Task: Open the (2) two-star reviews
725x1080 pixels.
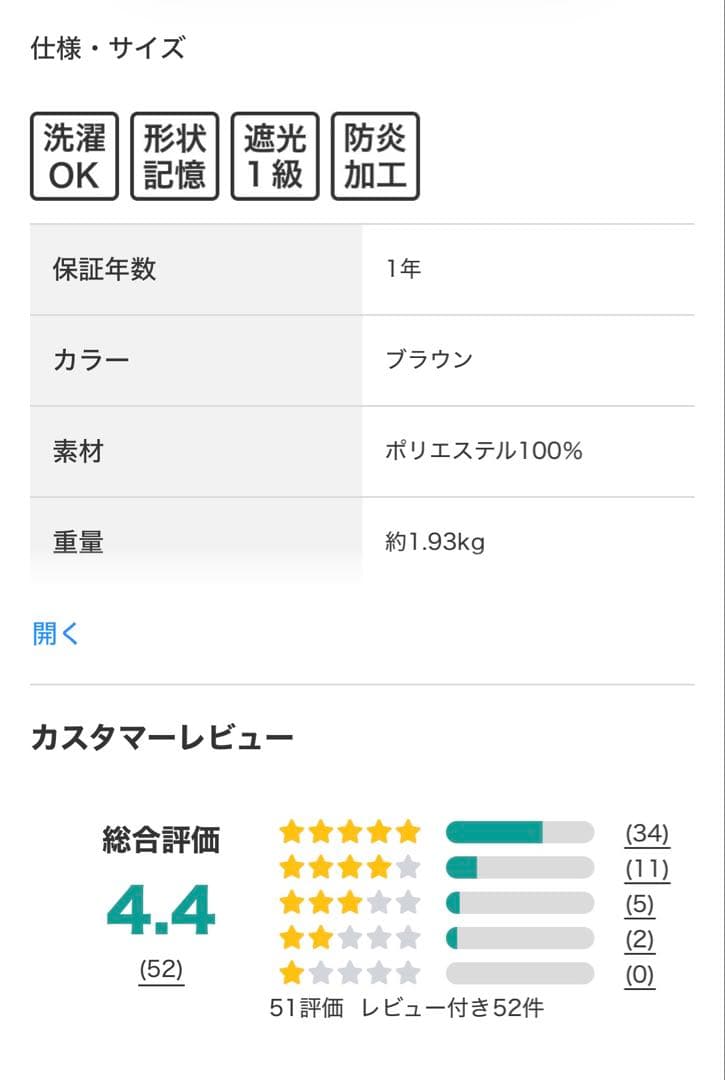Action: point(640,940)
